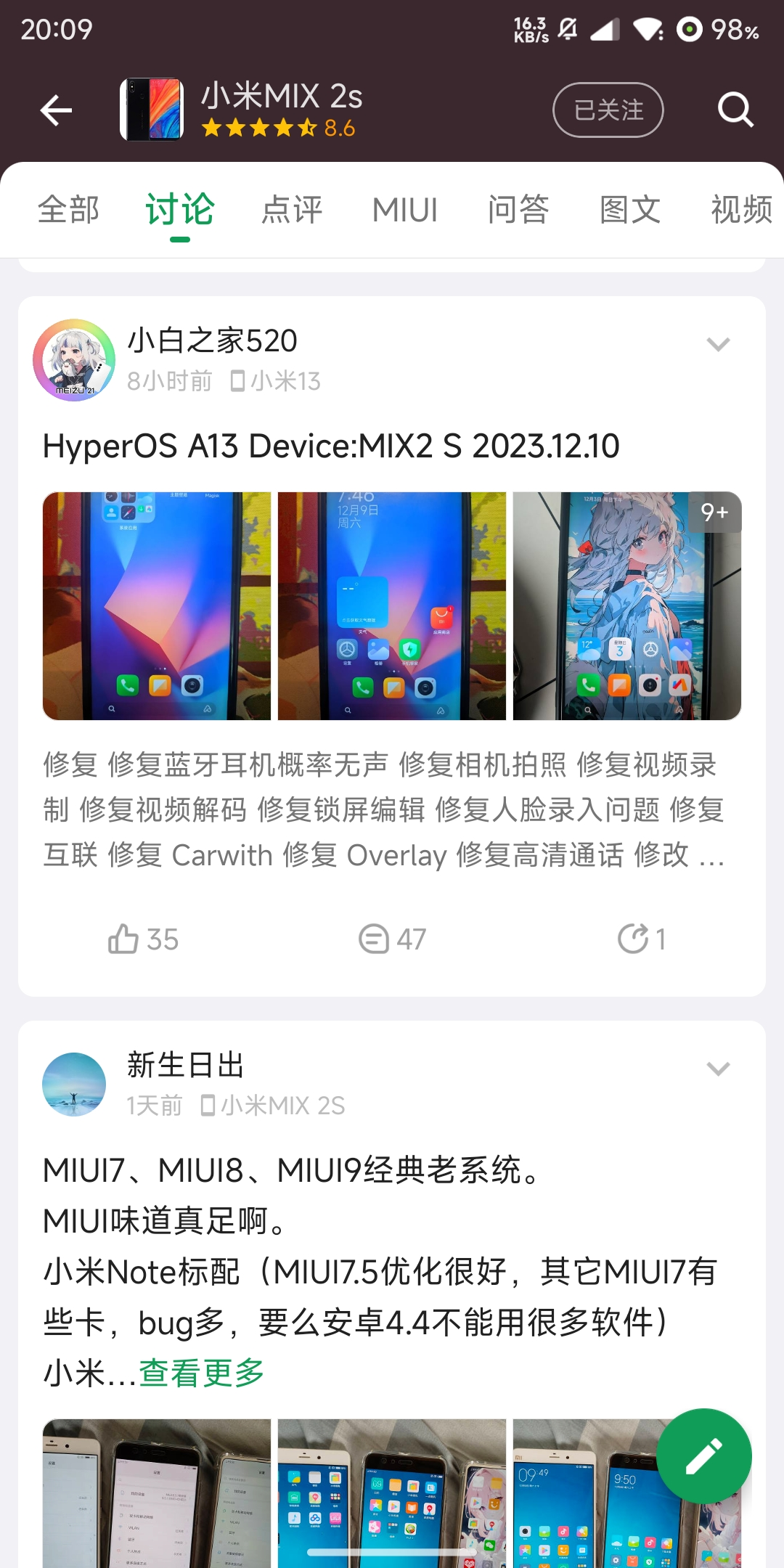Expand options chevron on 小白之家520's post
The height and width of the screenshot is (1568, 784).
pos(718,344)
